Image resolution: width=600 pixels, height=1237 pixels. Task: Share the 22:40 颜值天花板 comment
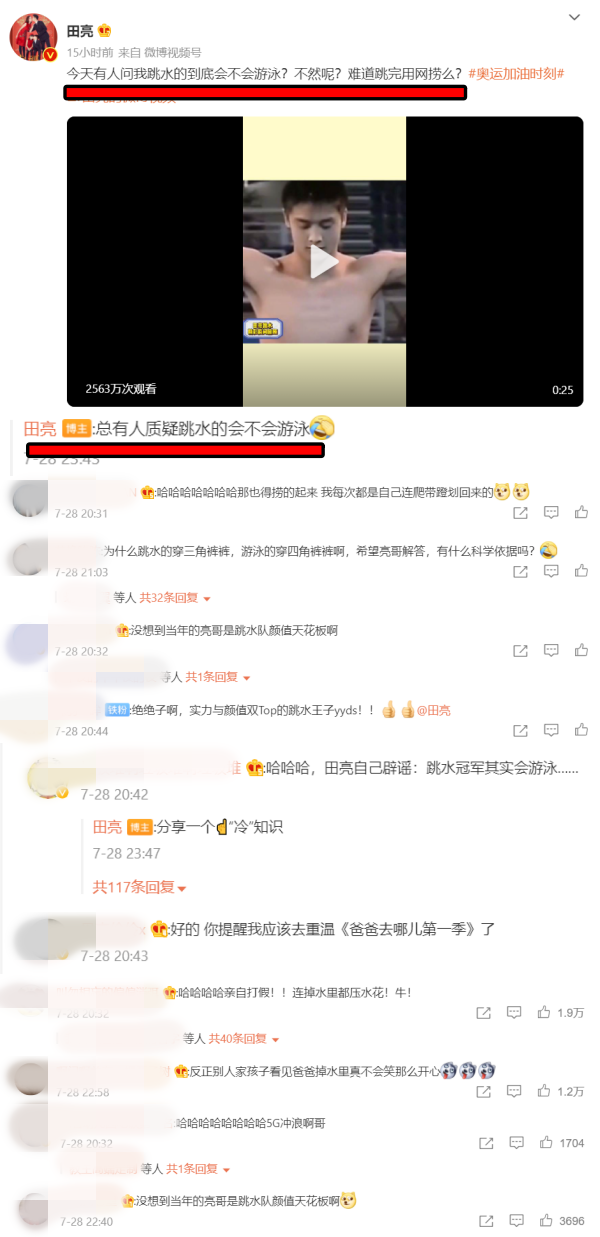click(485, 1221)
